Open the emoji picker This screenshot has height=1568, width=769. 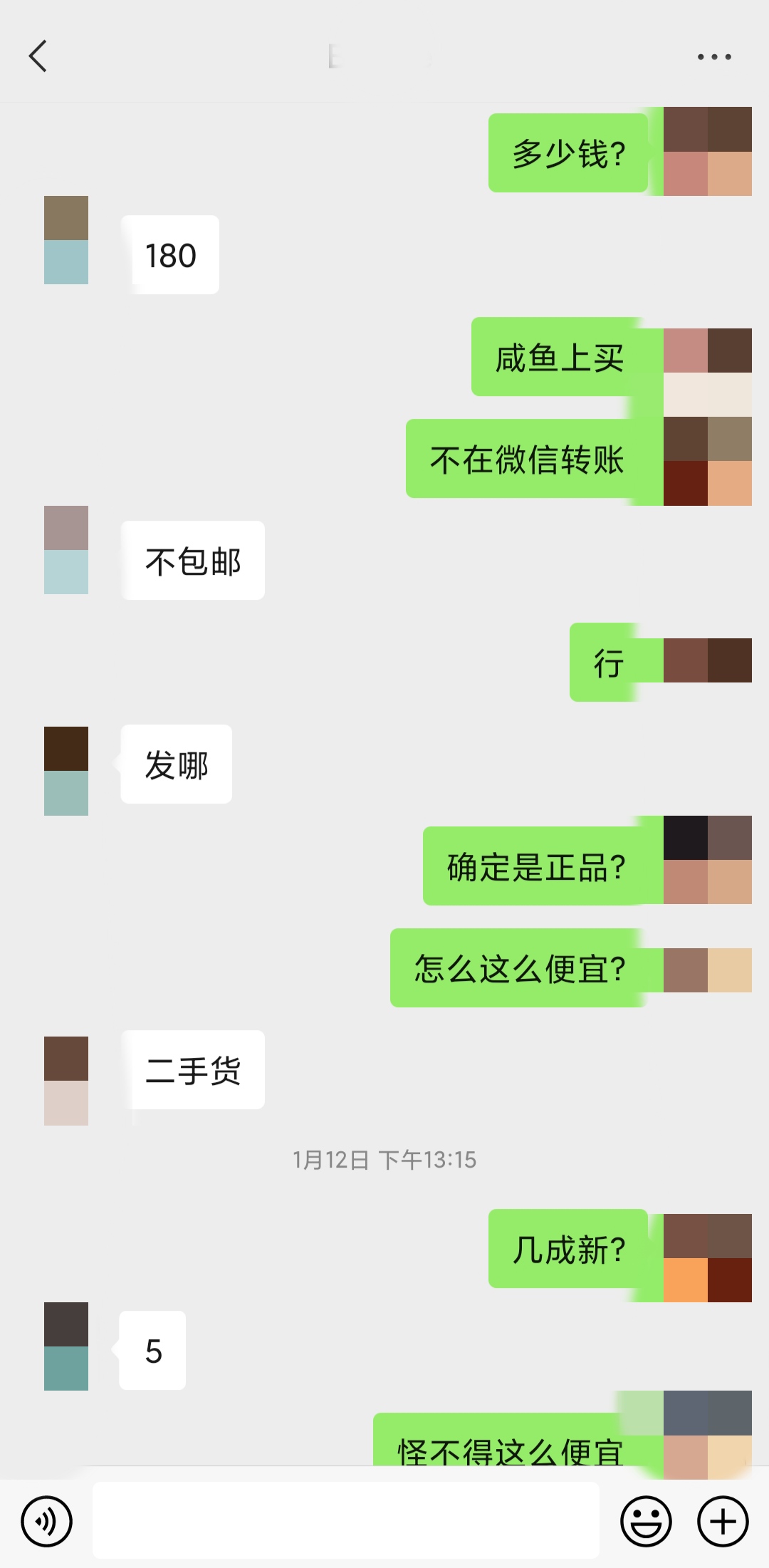(646, 1522)
